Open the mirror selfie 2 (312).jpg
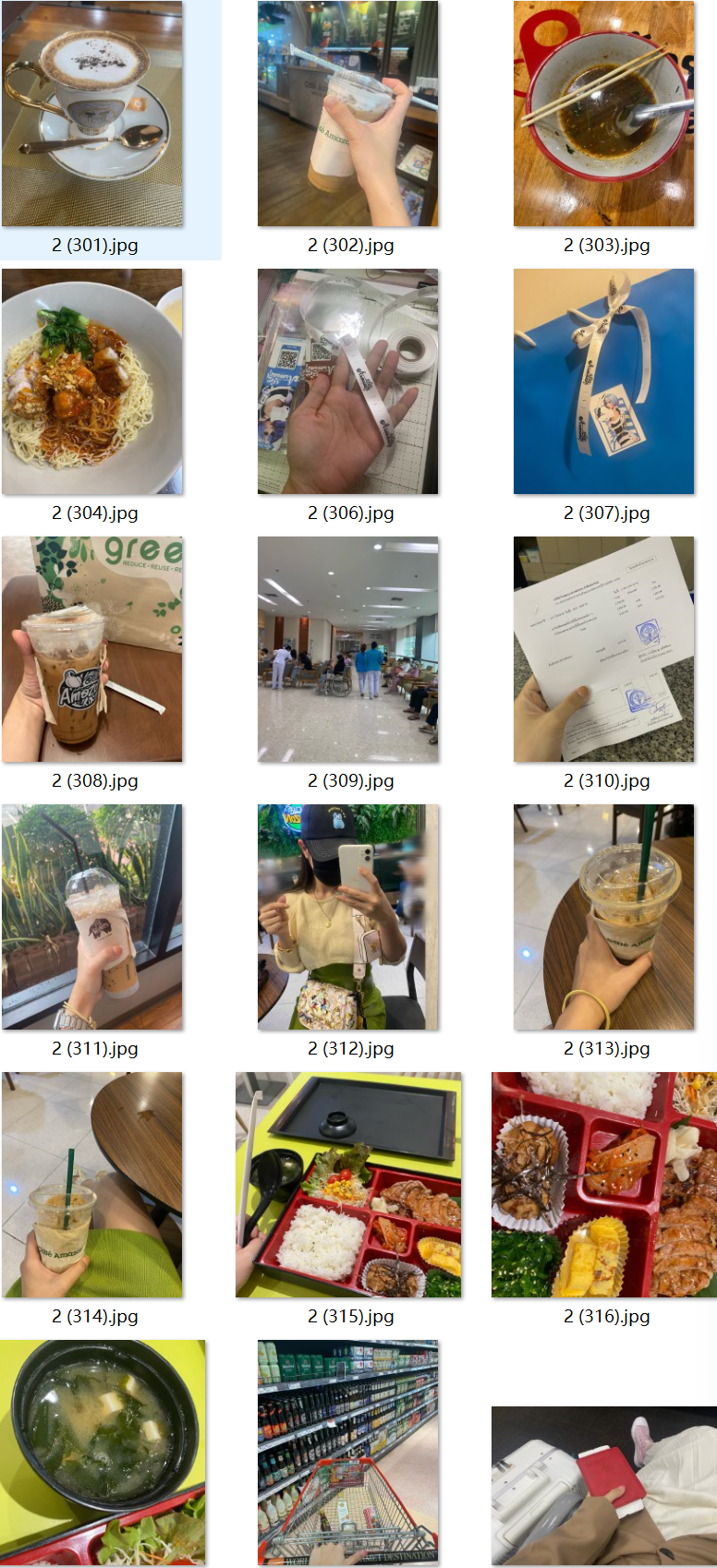Image resolution: width=717 pixels, height=1568 pixels. tap(348, 918)
